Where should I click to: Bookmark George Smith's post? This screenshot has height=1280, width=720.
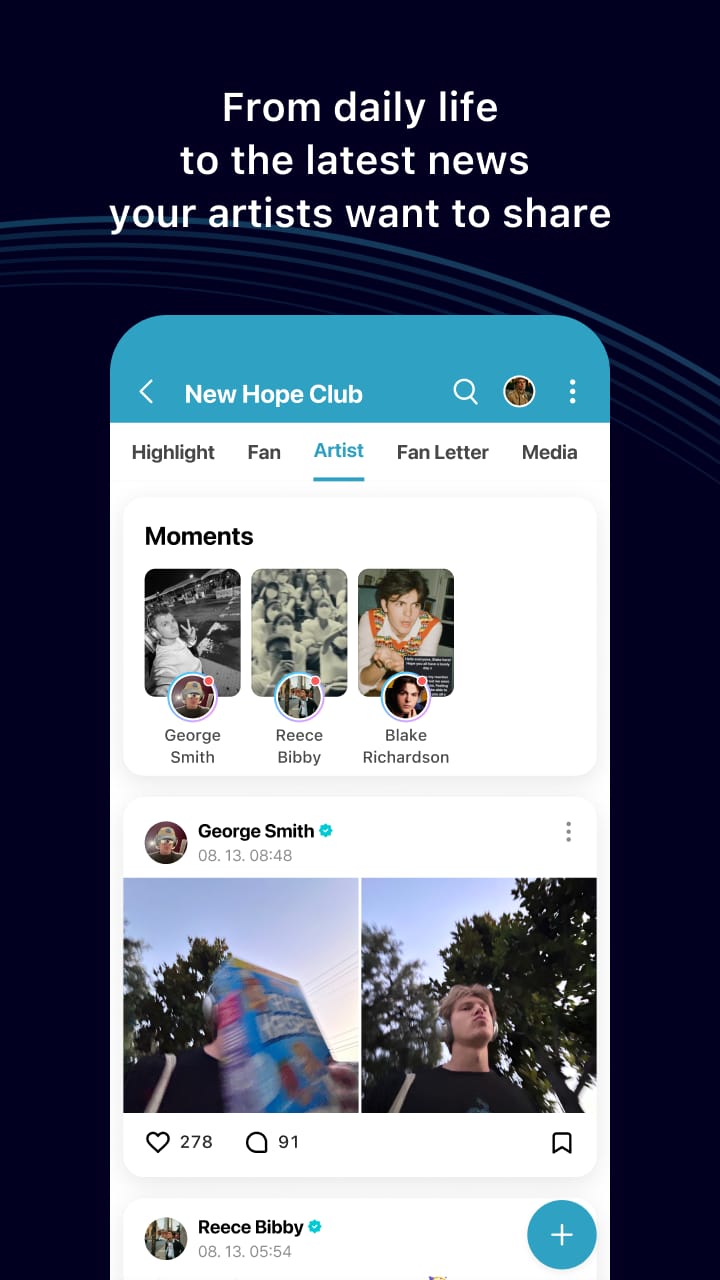click(562, 1141)
